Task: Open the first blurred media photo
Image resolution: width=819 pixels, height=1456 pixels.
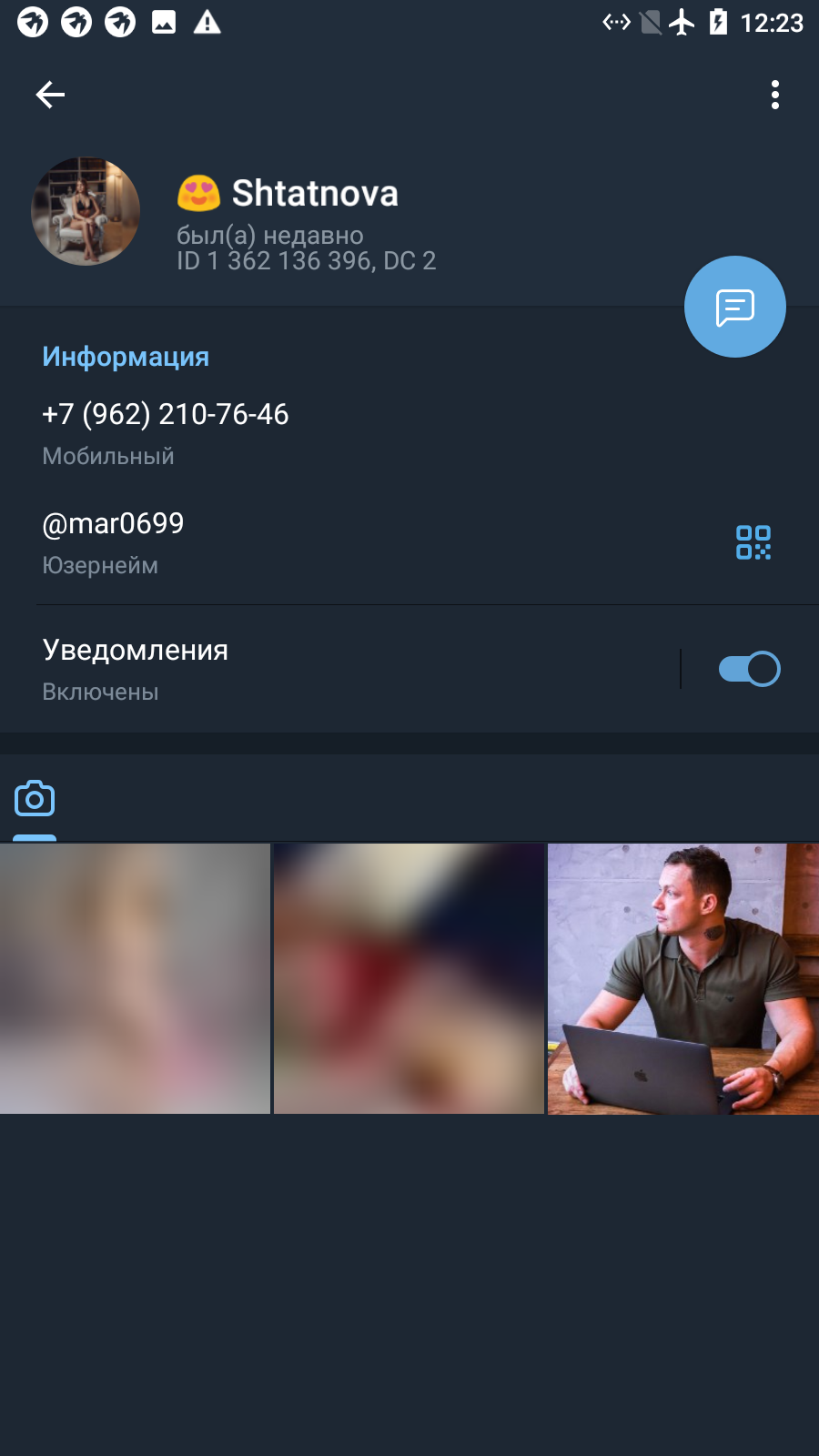Action: tap(135, 978)
